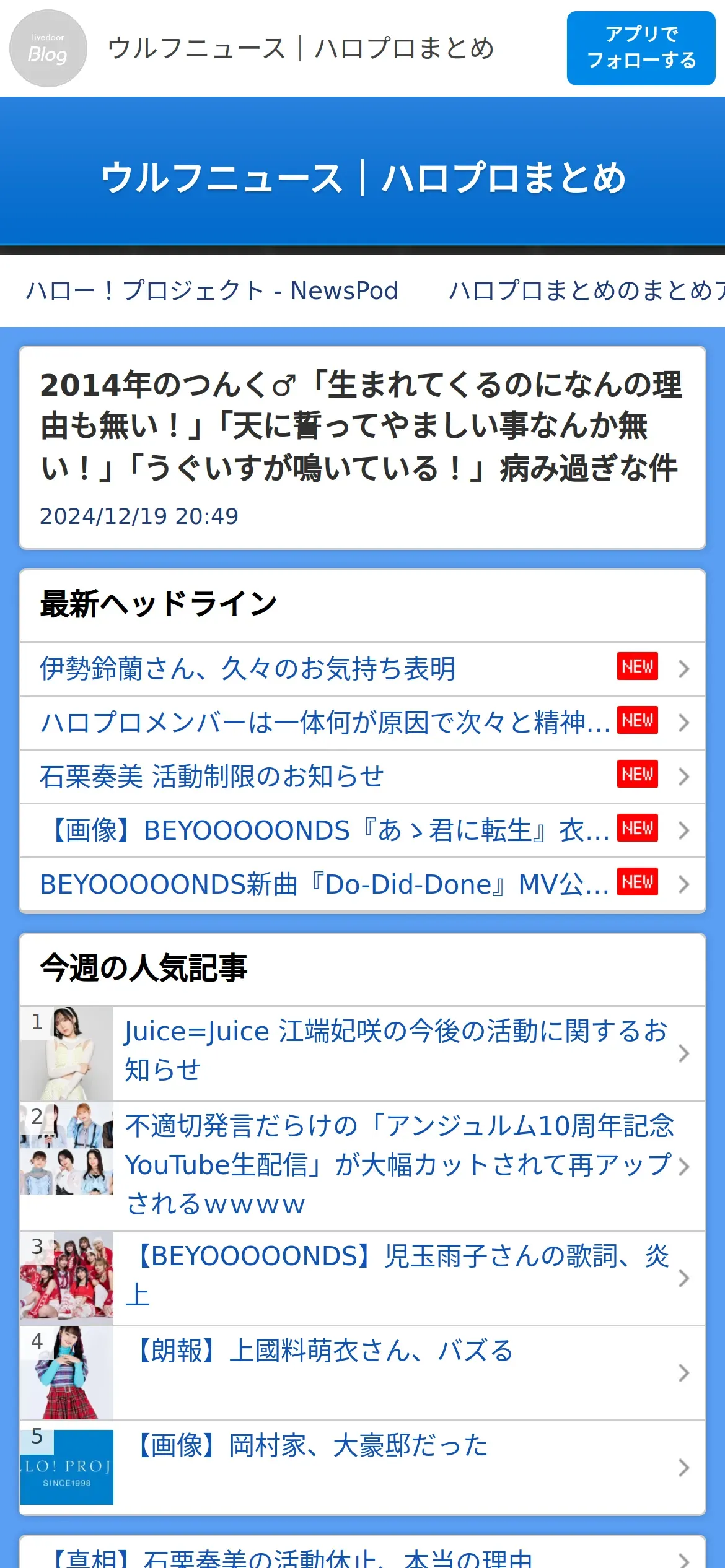Image resolution: width=725 pixels, height=1568 pixels.
Task: Open the ハロプロまとめのまとめ link
Action: coord(587,290)
